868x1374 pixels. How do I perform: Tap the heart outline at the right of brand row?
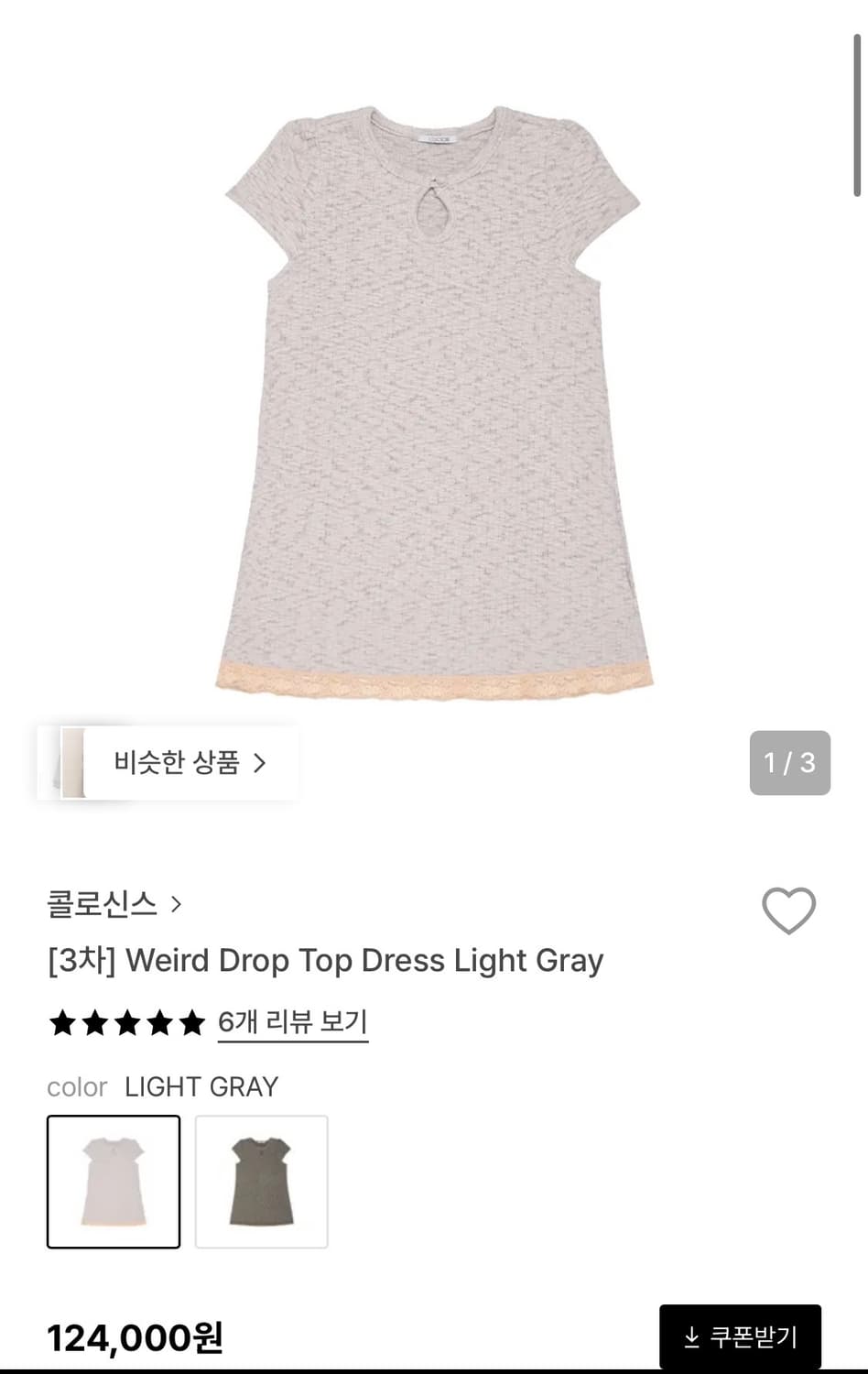(x=789, y=910)
